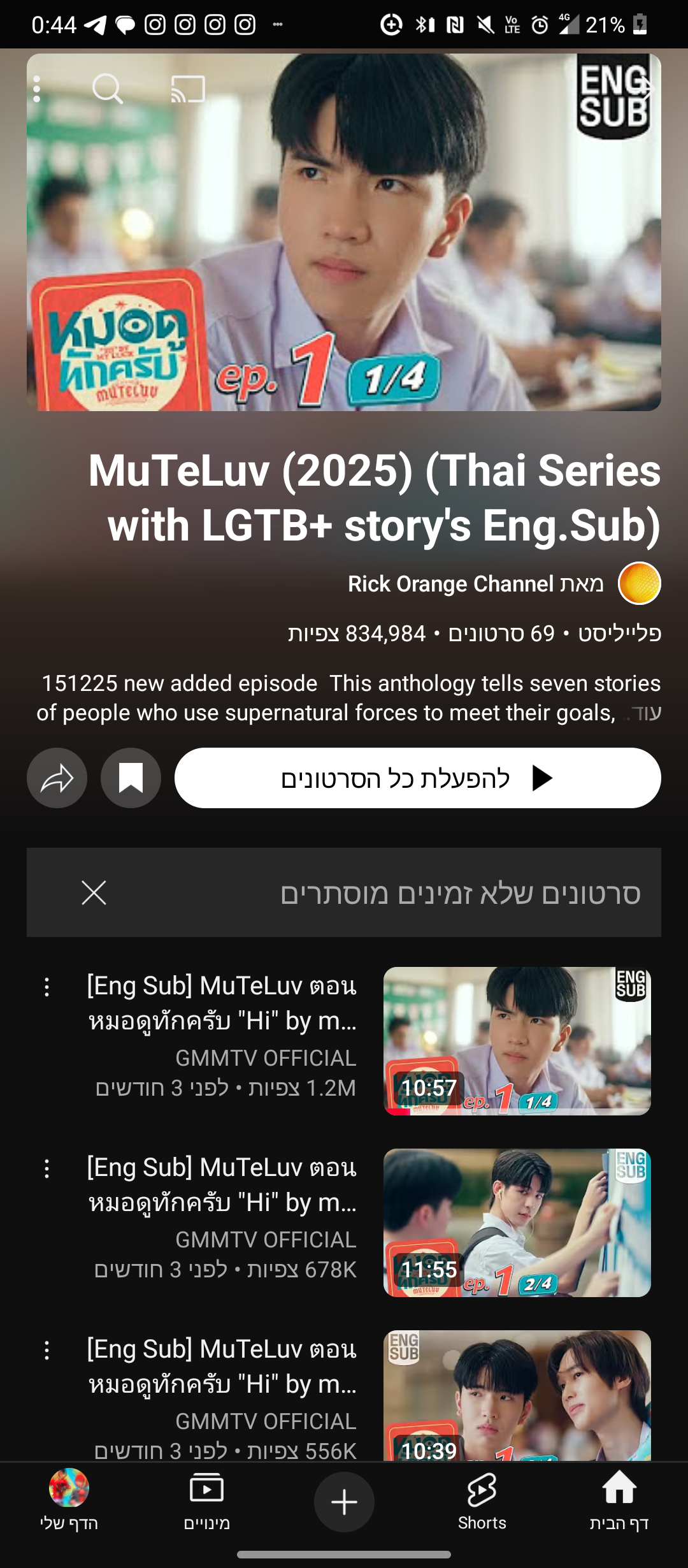The width and height of the screenshot is (688, 1568).
Task: Cast the playlist to a device
Action: 188,89
